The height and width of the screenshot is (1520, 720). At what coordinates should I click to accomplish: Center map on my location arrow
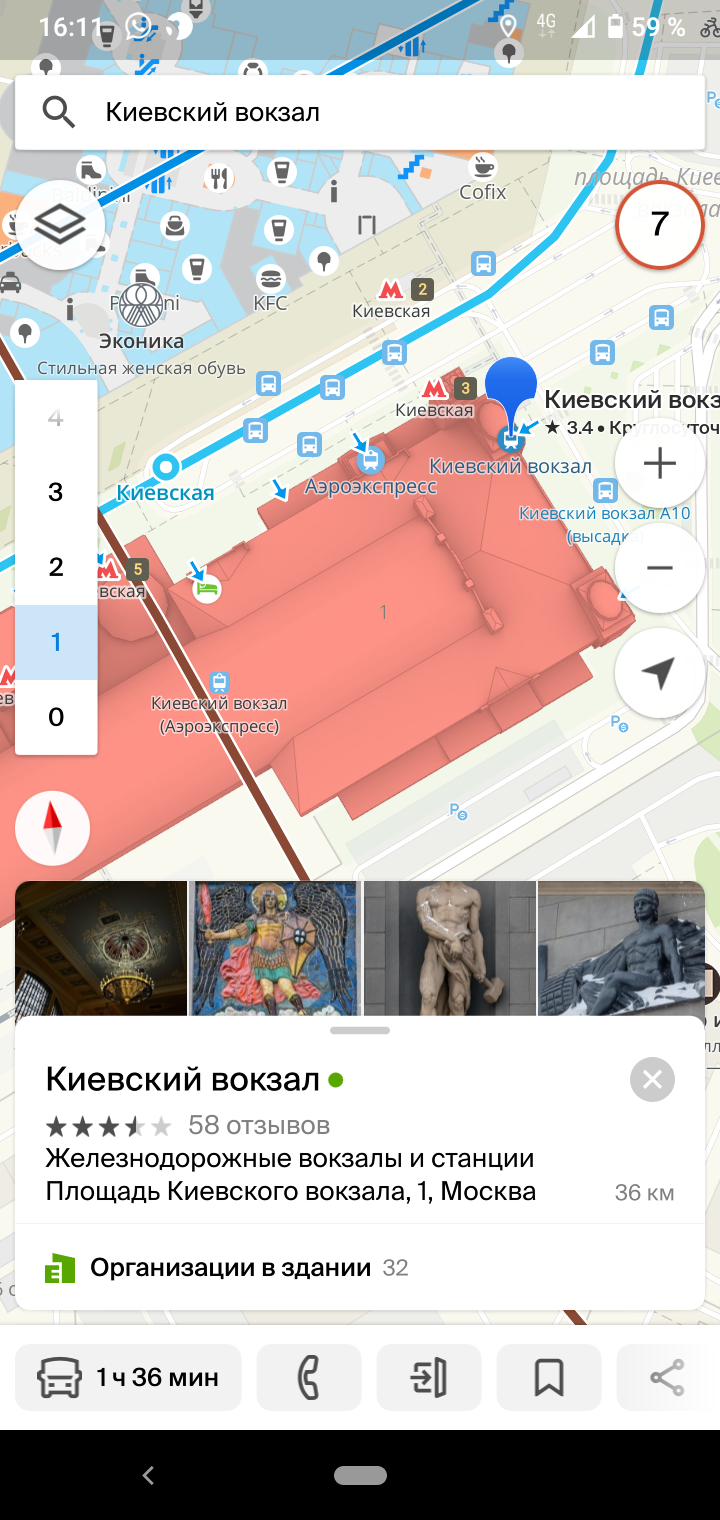(x=660, y=673)
